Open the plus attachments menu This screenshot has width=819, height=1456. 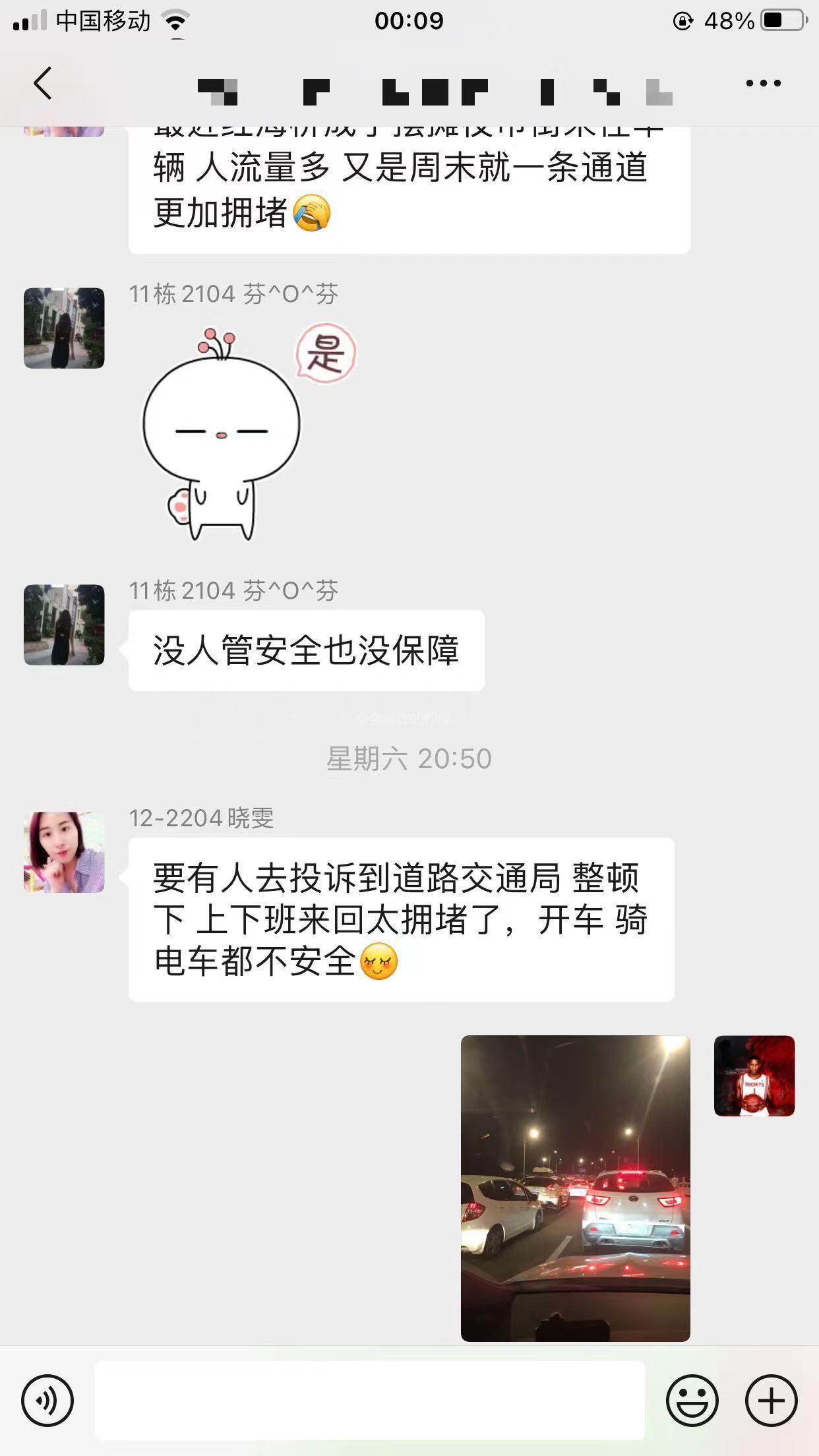[771, 1400]
